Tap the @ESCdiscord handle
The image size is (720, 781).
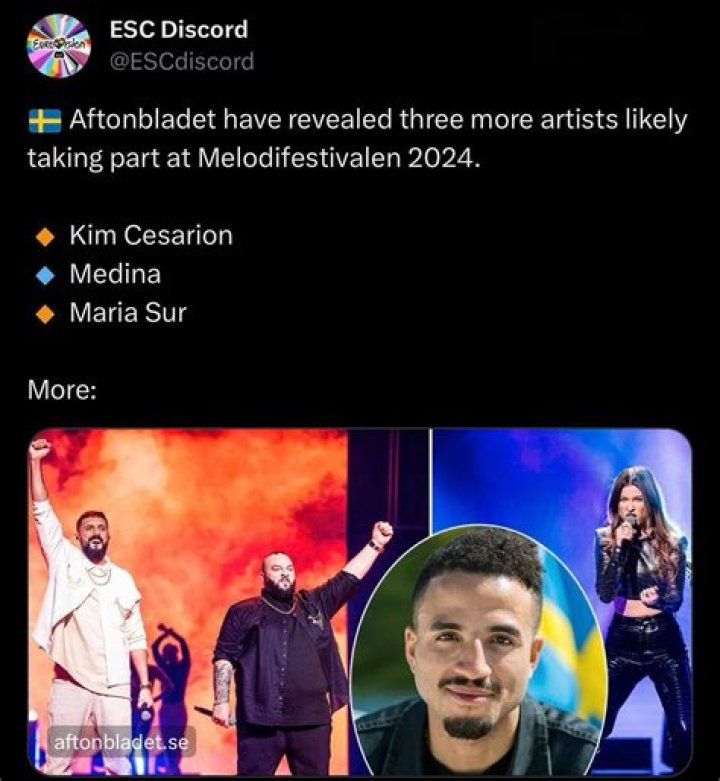(180, 62)
